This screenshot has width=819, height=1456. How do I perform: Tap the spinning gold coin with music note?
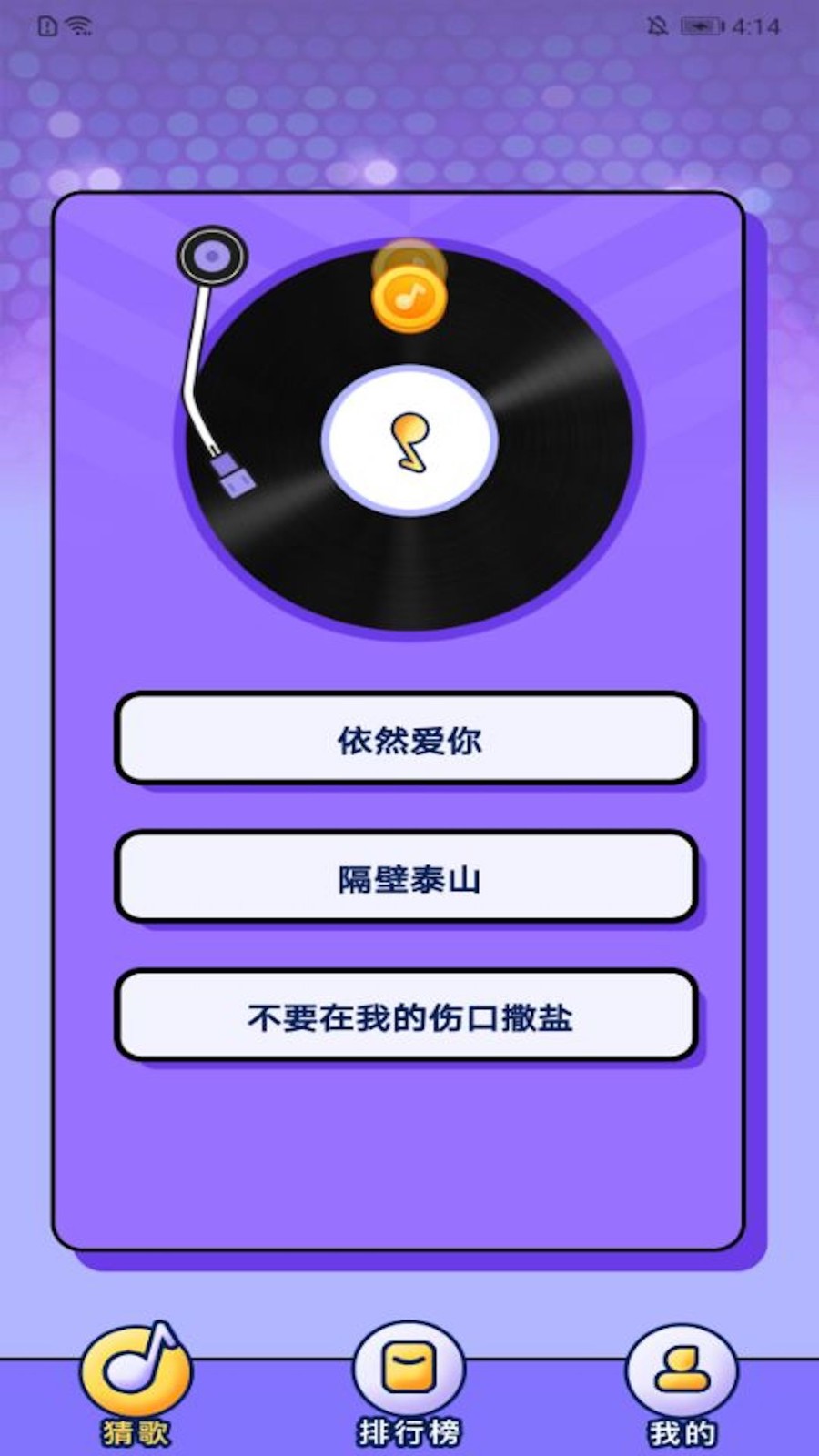[x=410, y=297]
